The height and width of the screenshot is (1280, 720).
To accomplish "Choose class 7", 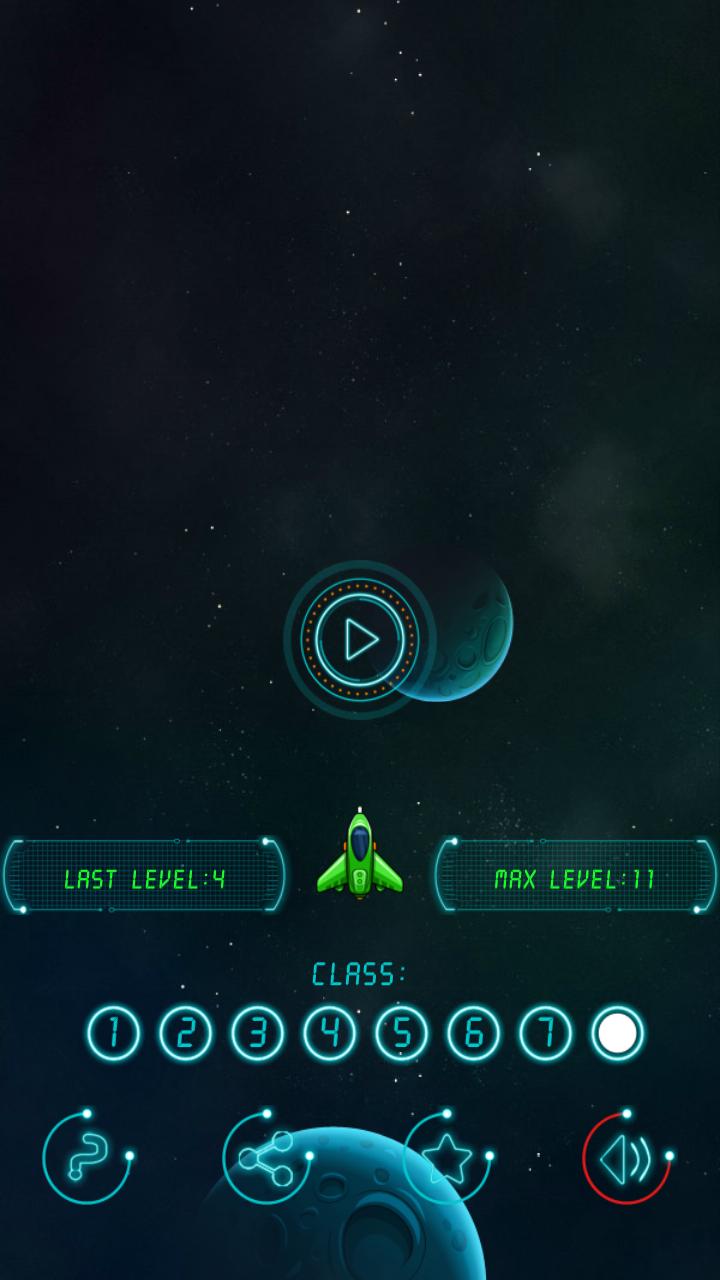I will click(x=545, y=1033).
